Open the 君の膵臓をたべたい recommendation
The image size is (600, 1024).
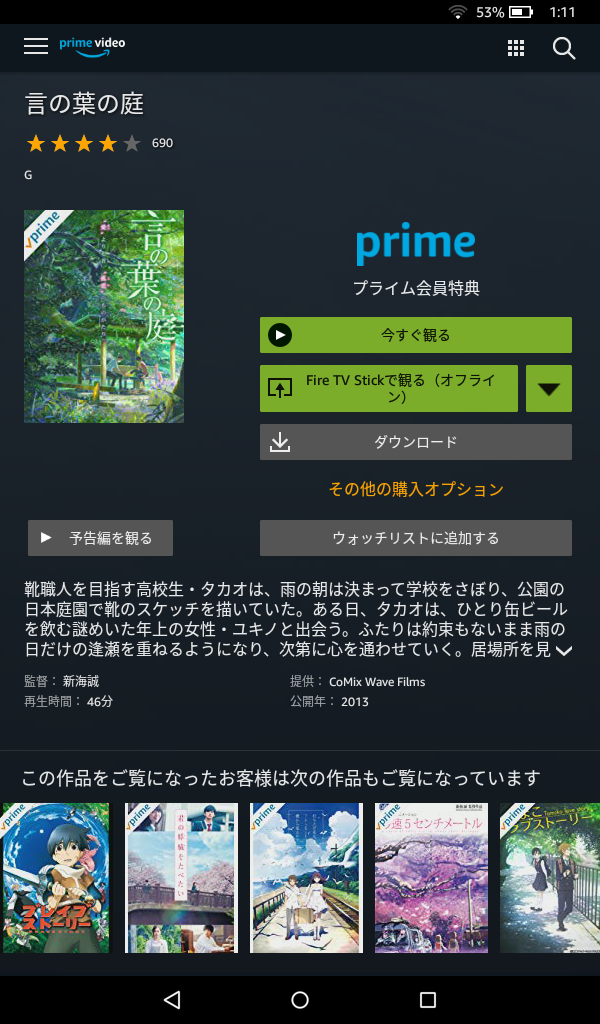pos(181,877)
